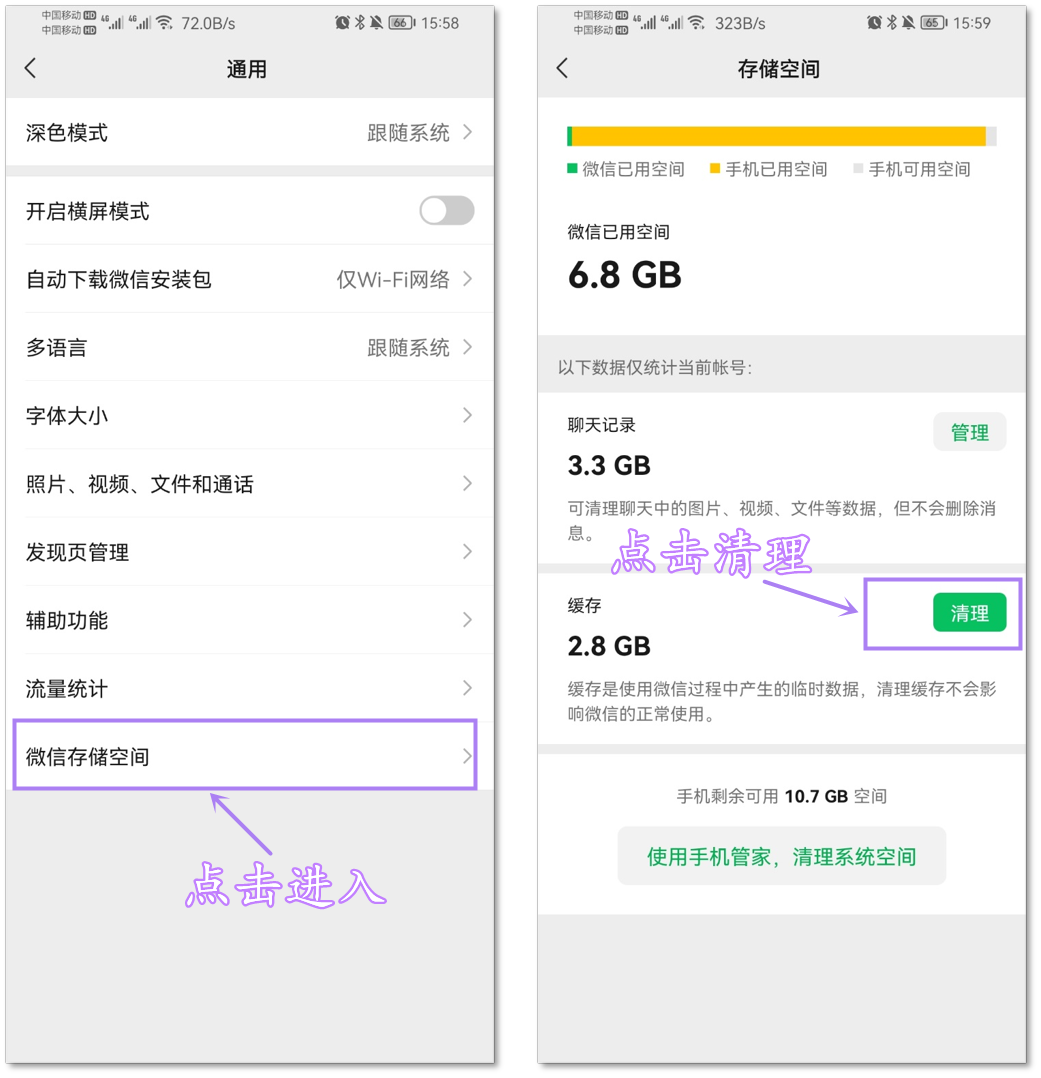Open the 微信存储空间 entry

coord(245,756)
